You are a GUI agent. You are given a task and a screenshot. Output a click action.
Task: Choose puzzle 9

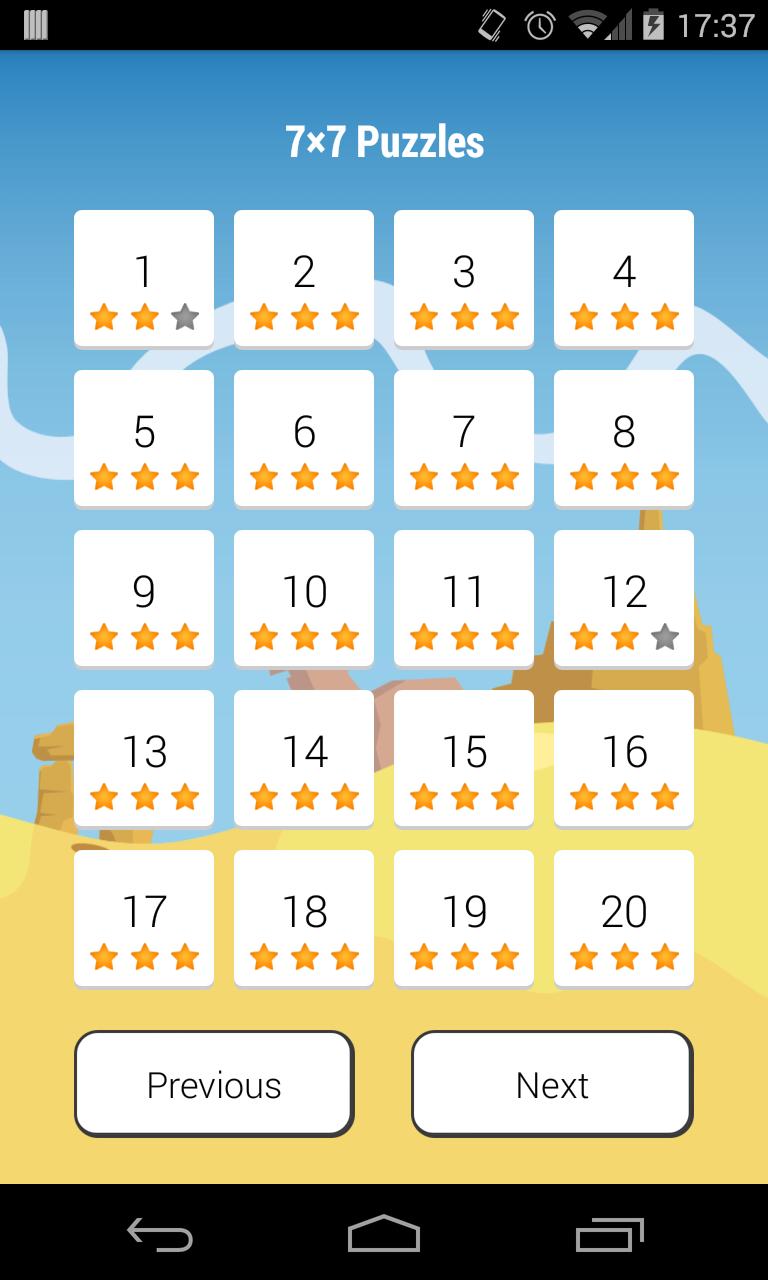point(144,598)
